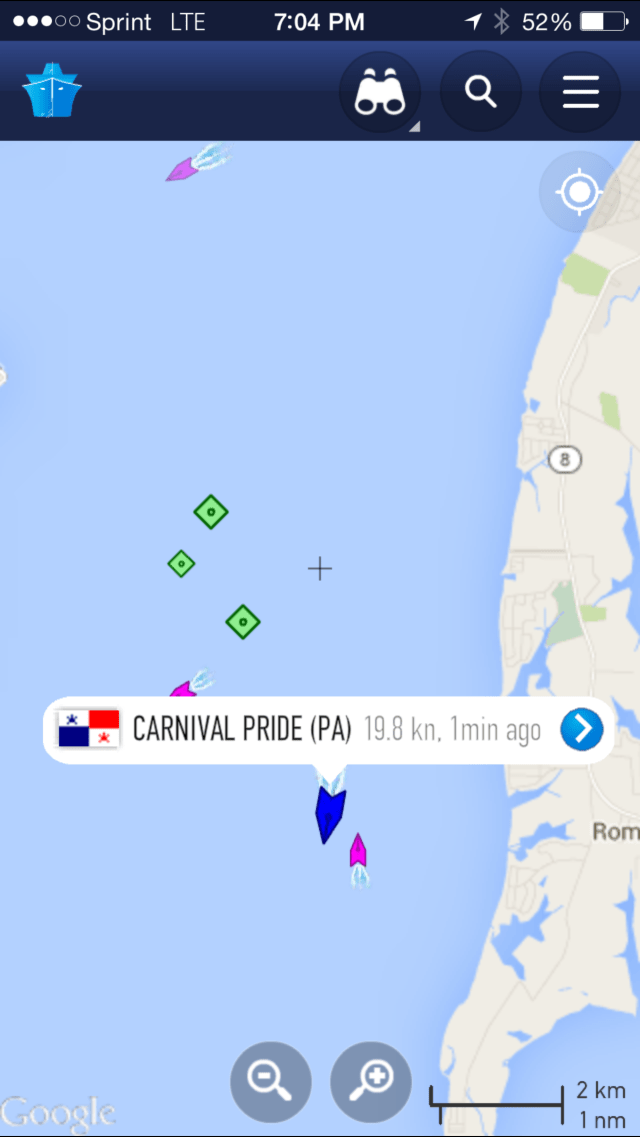The height and width of the screenshot is (1137, 640).
Task: Open the binoculars view options
Action: [380, 92]
